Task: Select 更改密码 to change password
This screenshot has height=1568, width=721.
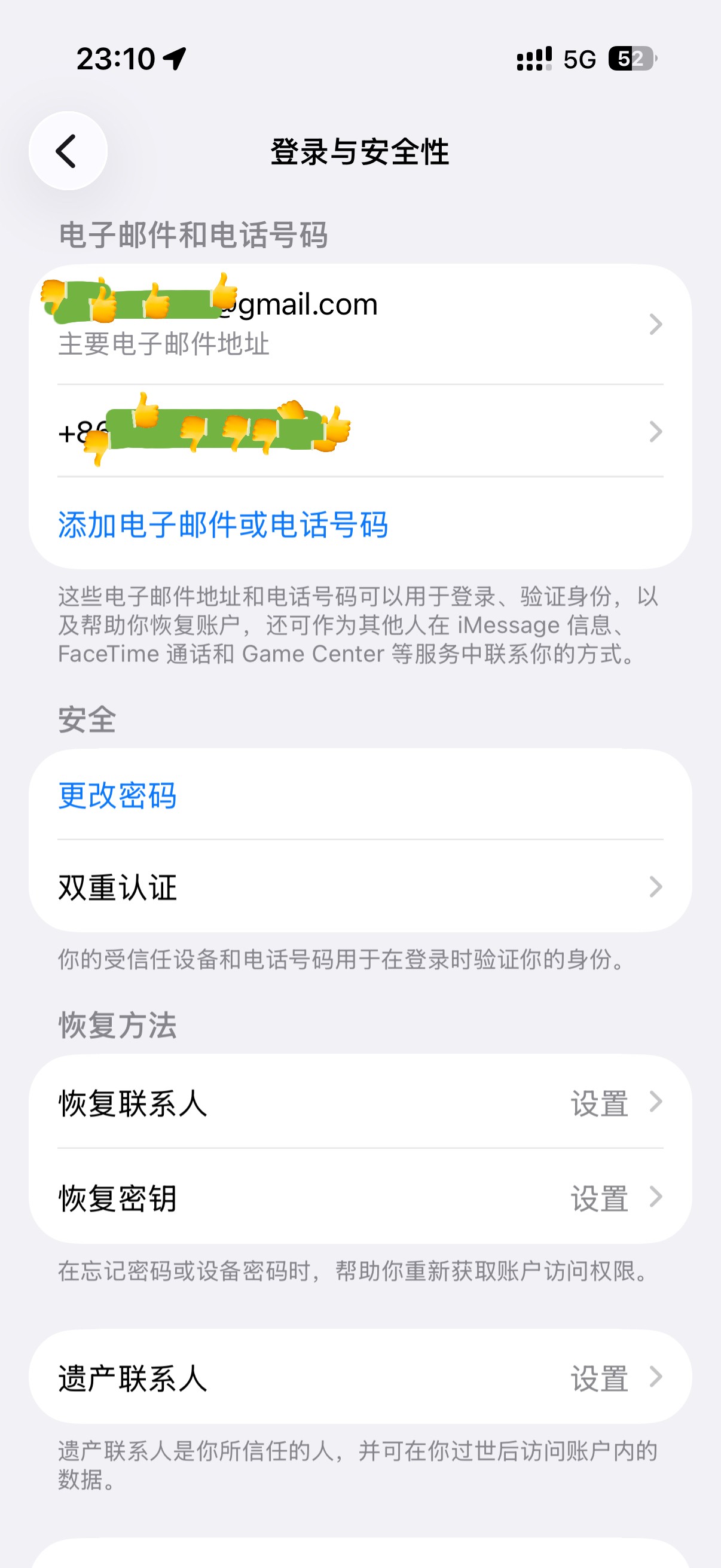Action: (x=117, y=795)
